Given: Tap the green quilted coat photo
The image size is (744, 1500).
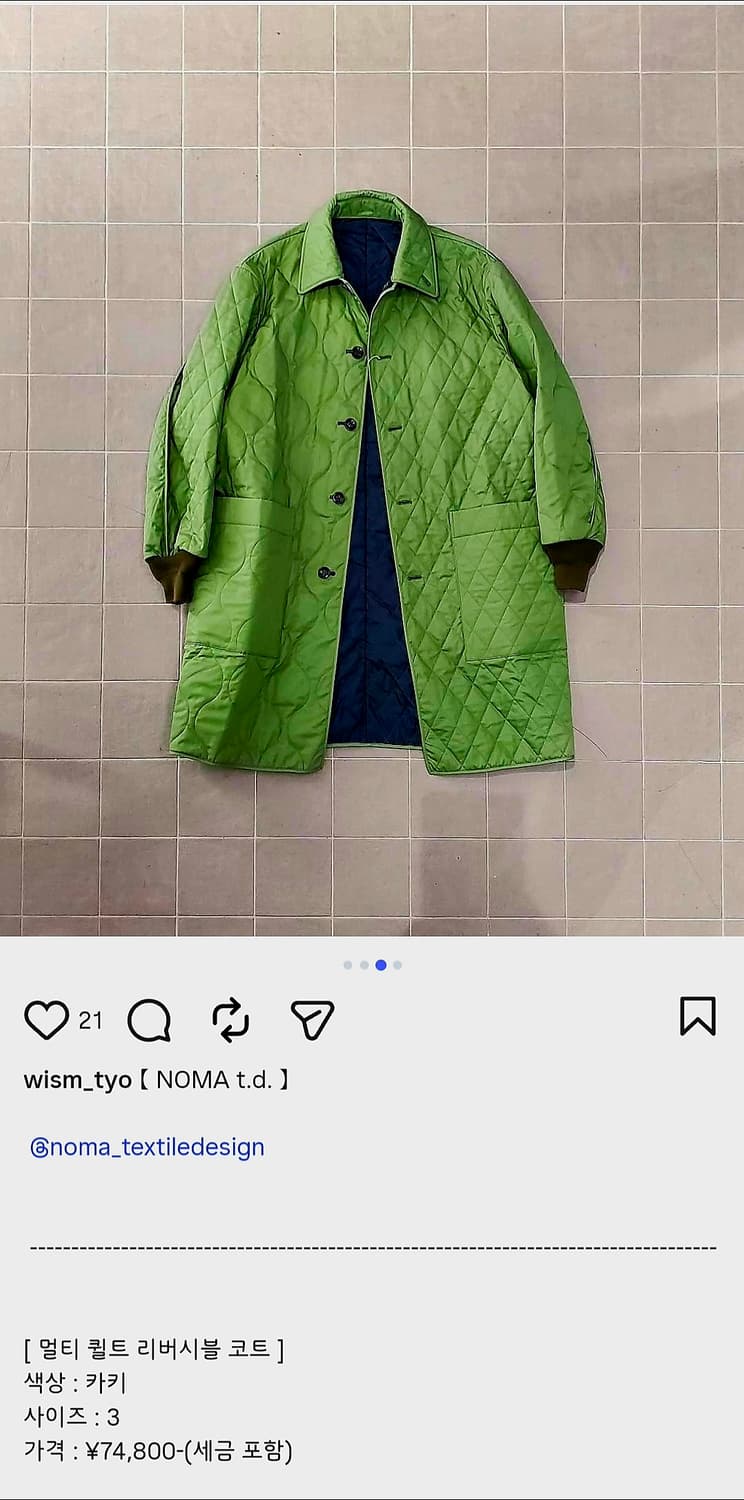Looking at the screenshot, I should (372, 470).
